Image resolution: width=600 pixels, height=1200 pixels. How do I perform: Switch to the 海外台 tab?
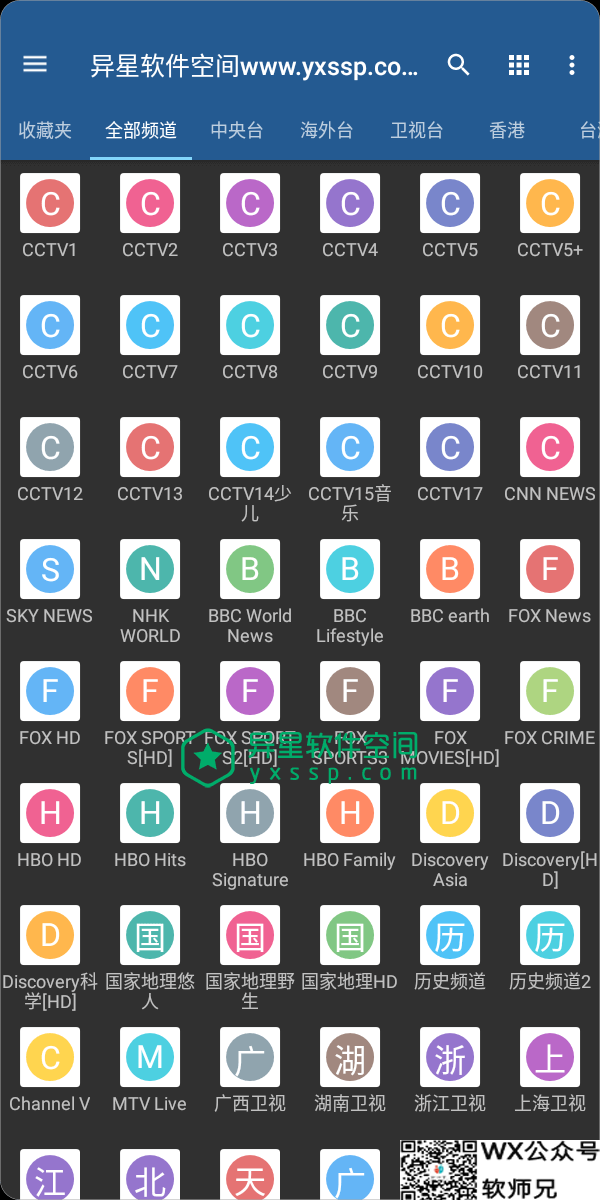[327, 131]
